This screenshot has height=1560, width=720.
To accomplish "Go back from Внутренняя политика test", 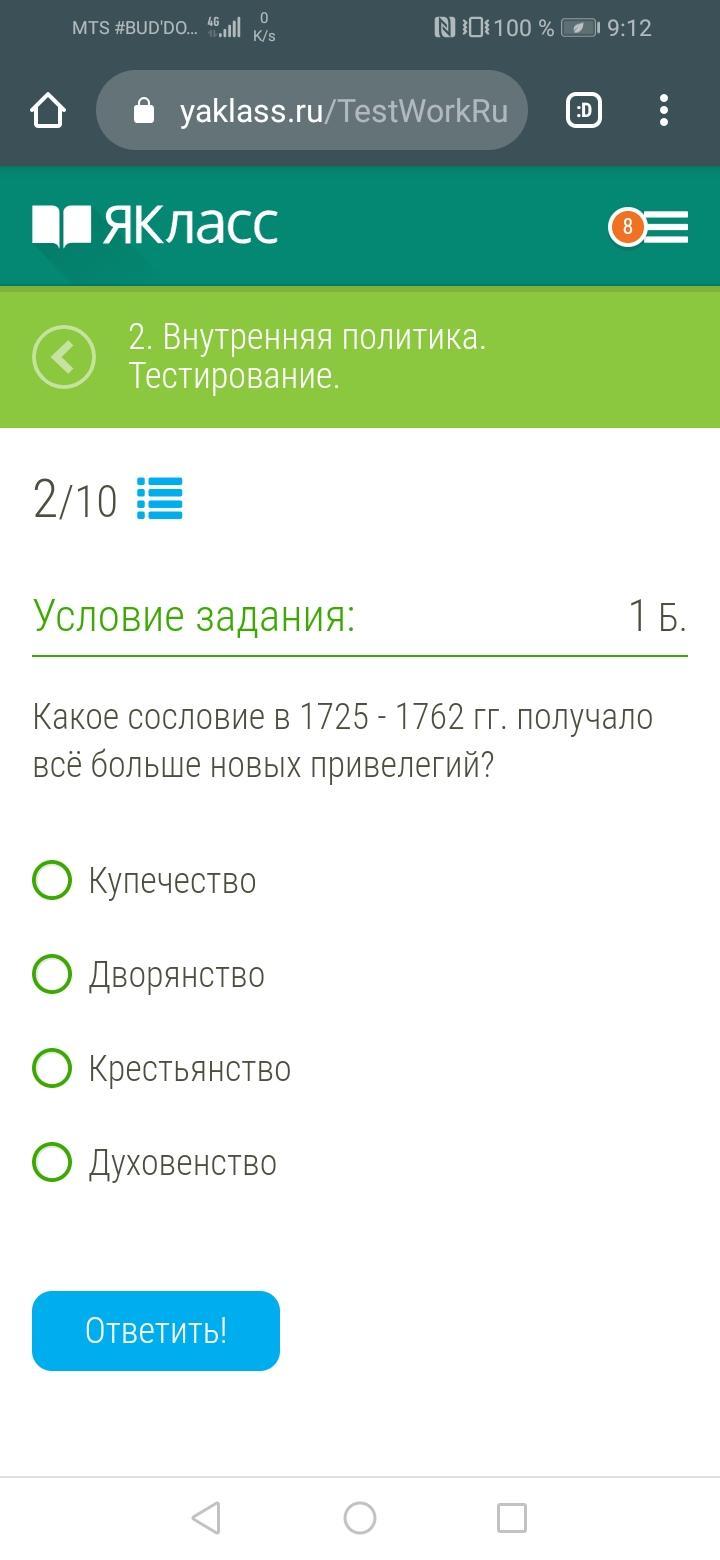I will click(x=64, y=357).
